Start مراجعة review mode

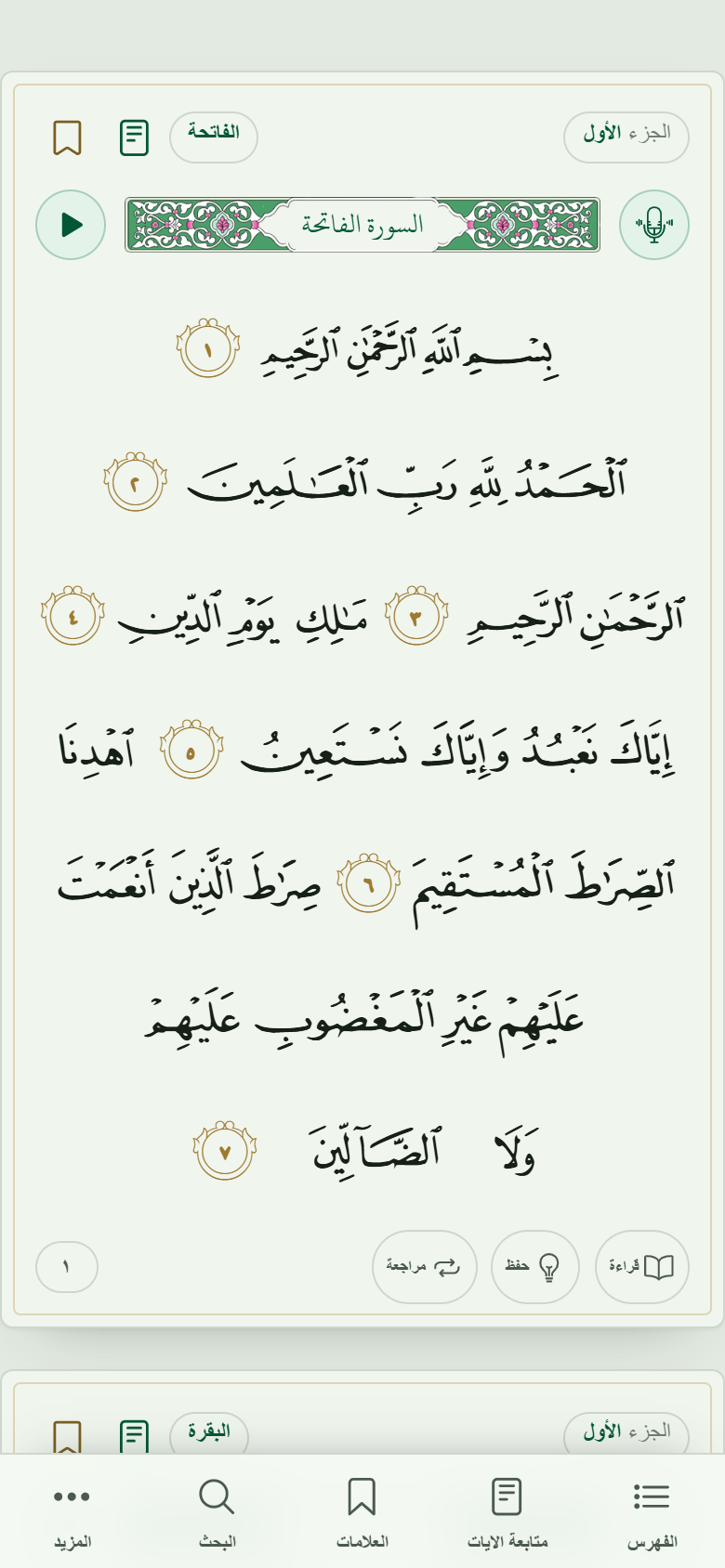[425, 1267]
